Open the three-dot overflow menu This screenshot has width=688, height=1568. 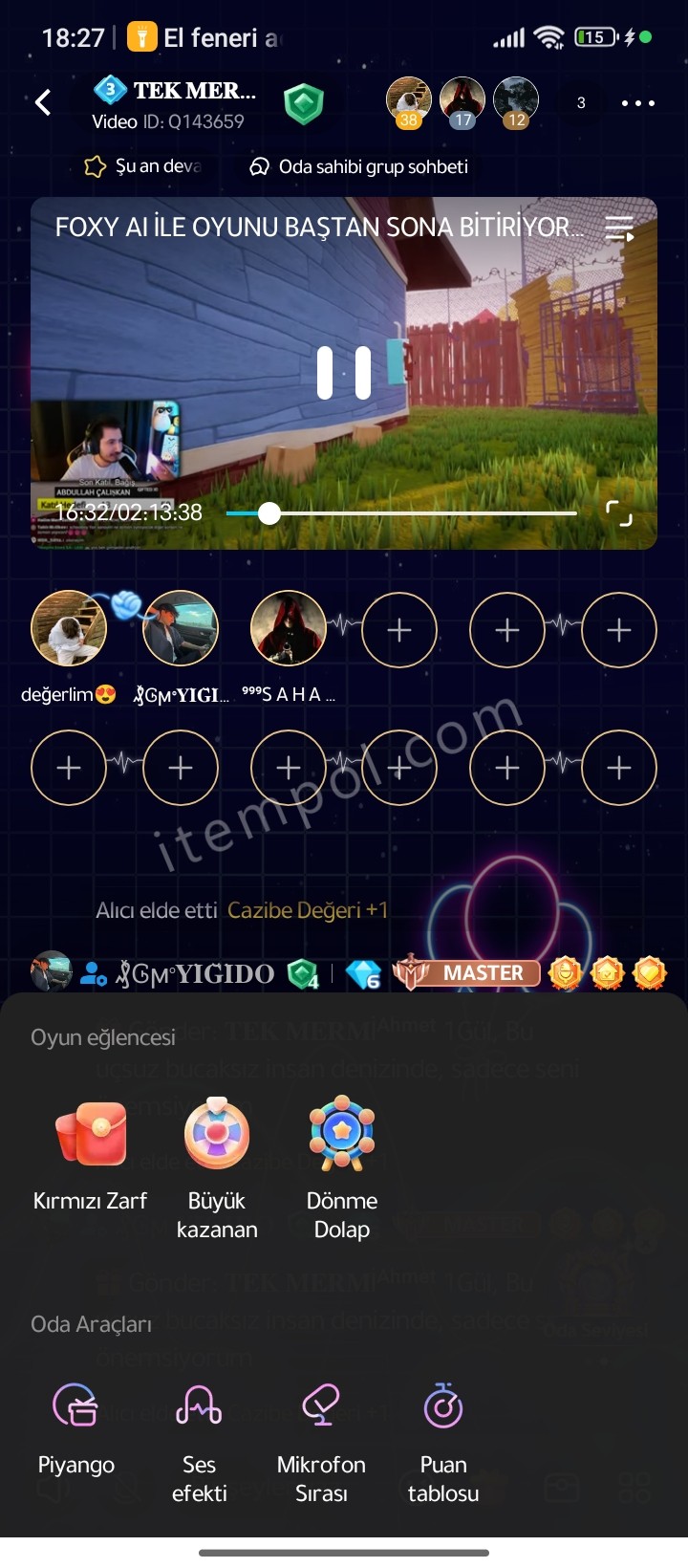637,103
